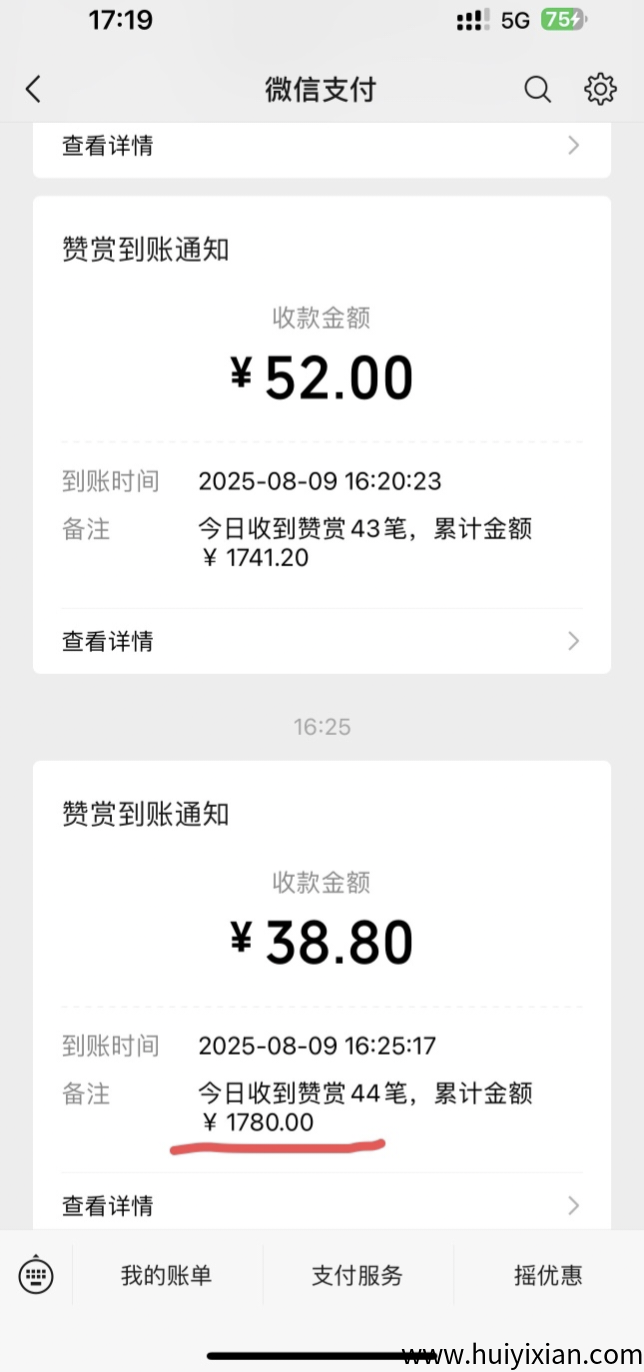
Task: Open 我的账单 menu
Action: tap(166, 1275)
